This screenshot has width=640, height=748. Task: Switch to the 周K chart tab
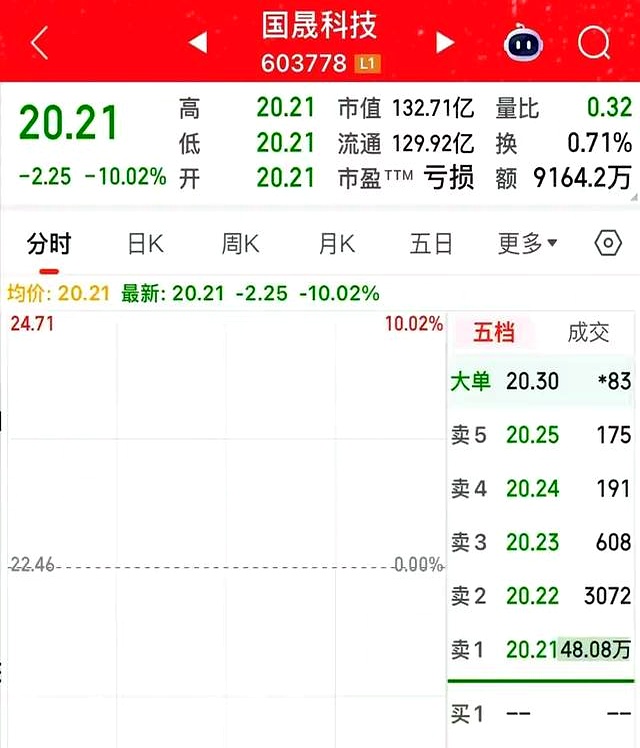[240, 243]
